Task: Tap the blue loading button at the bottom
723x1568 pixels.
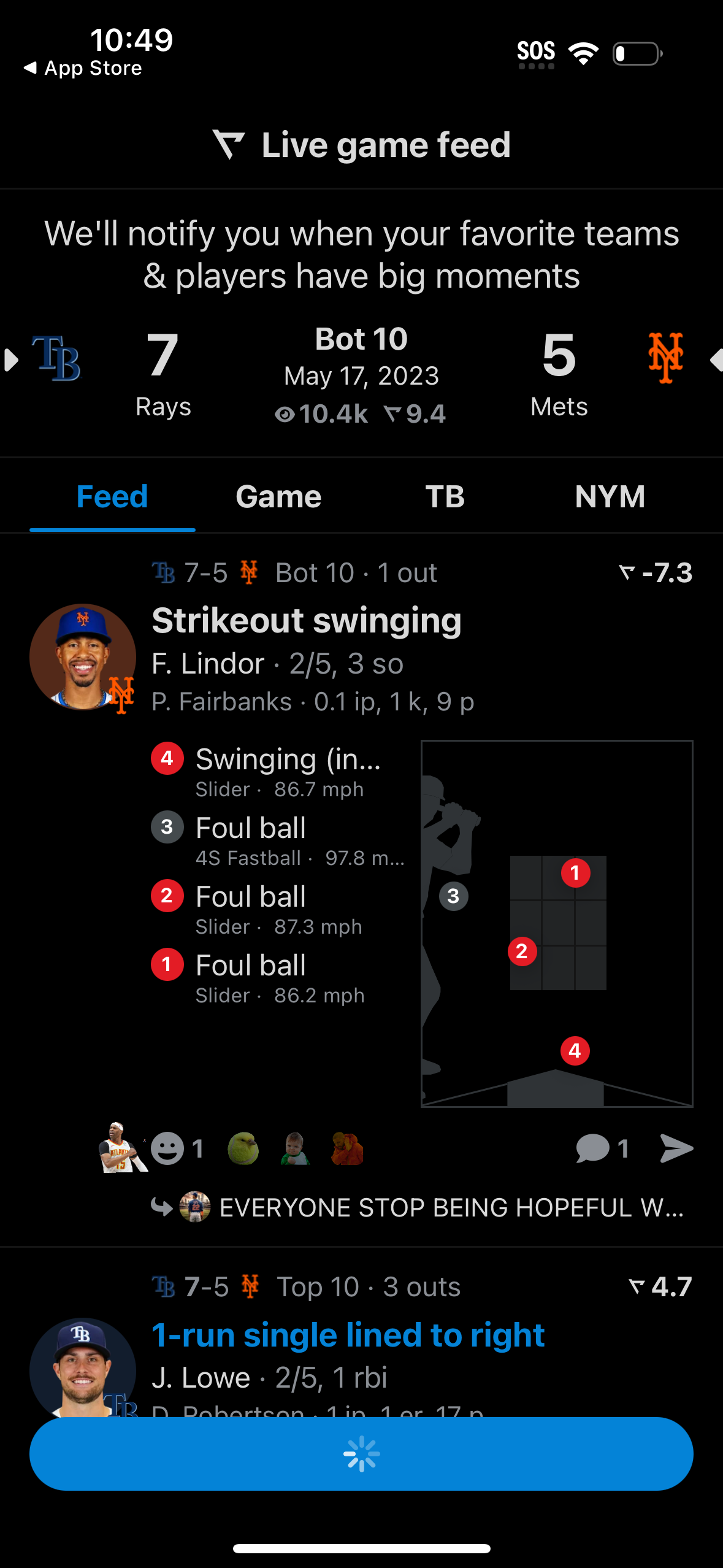Action: pyautogui.click(x=361, y=1453)
